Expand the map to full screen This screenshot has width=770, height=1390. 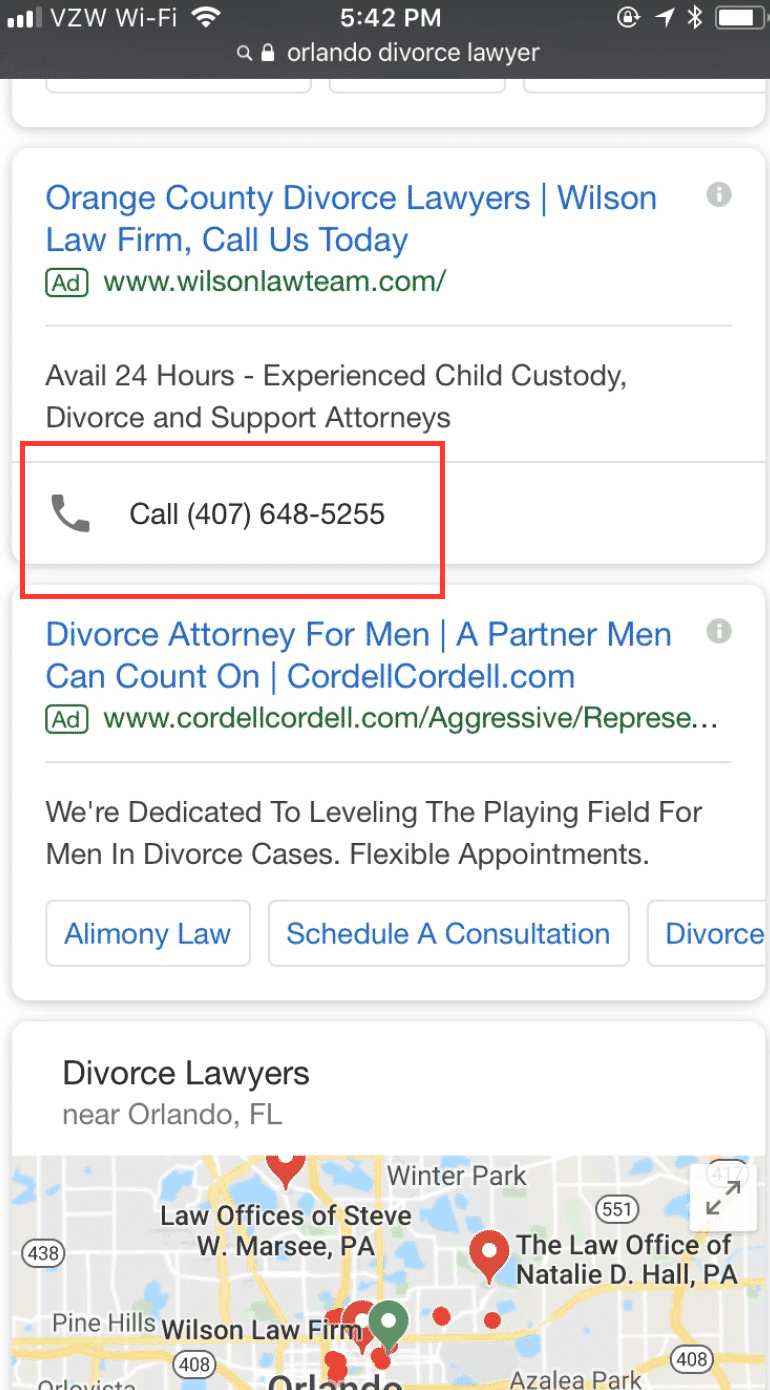(722, 1198)
